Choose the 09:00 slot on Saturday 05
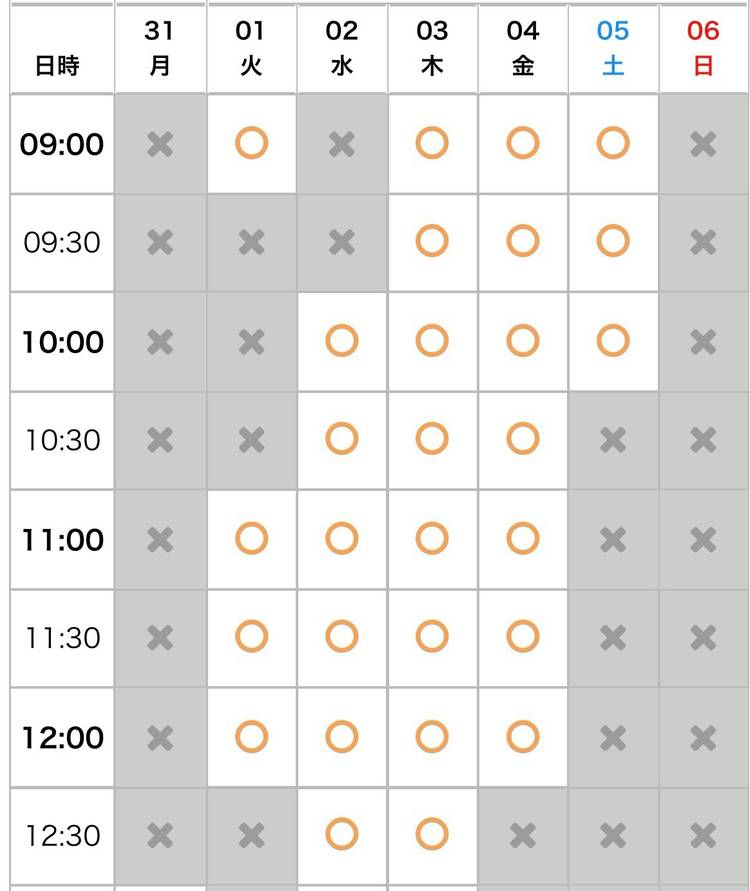750x891 pixels. (x=613, y=144)
